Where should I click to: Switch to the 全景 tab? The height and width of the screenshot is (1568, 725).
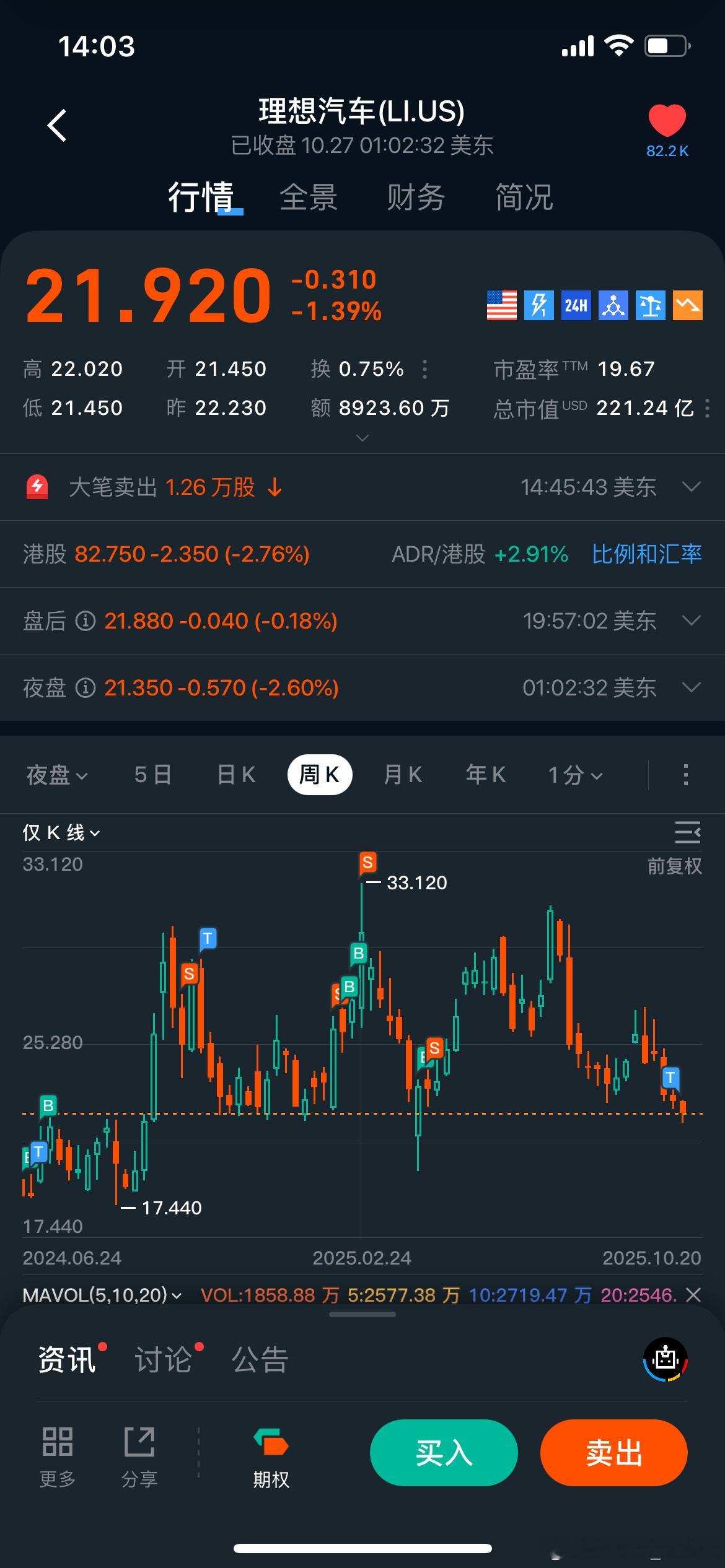click(x=308, y=198)
